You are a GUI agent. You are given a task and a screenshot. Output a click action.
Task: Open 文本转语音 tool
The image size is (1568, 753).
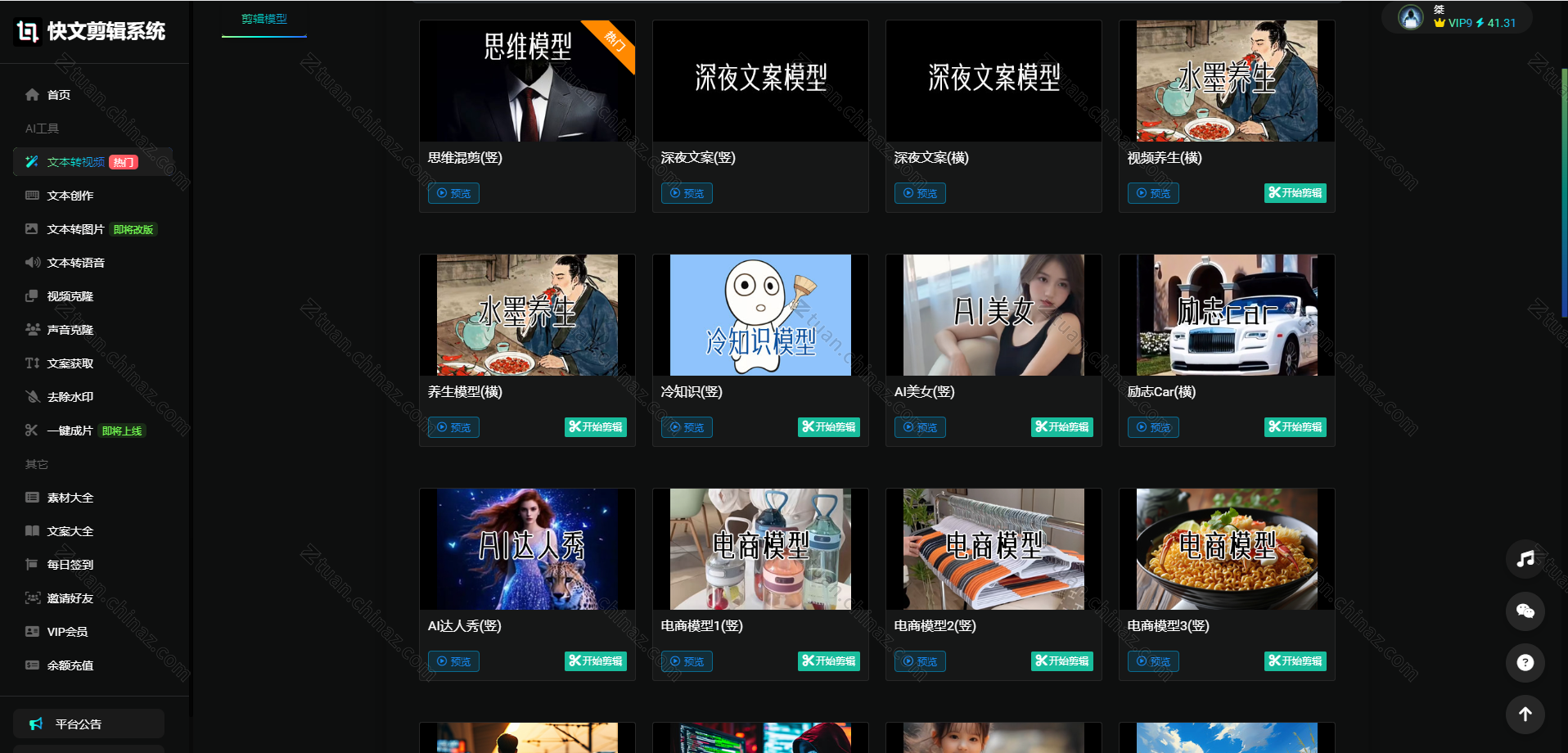point(75,263)
